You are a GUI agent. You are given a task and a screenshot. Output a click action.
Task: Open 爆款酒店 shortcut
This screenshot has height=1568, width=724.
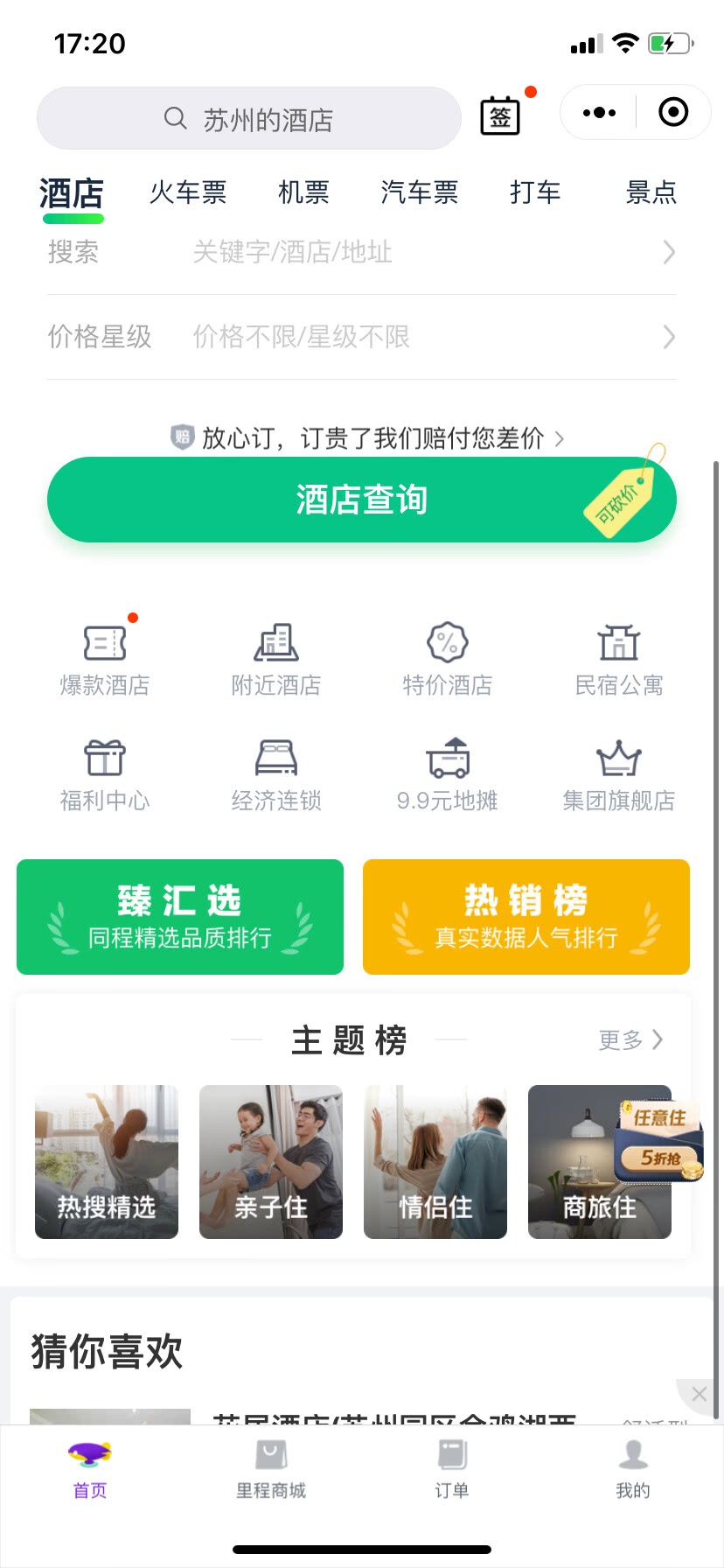coord(105,659)
